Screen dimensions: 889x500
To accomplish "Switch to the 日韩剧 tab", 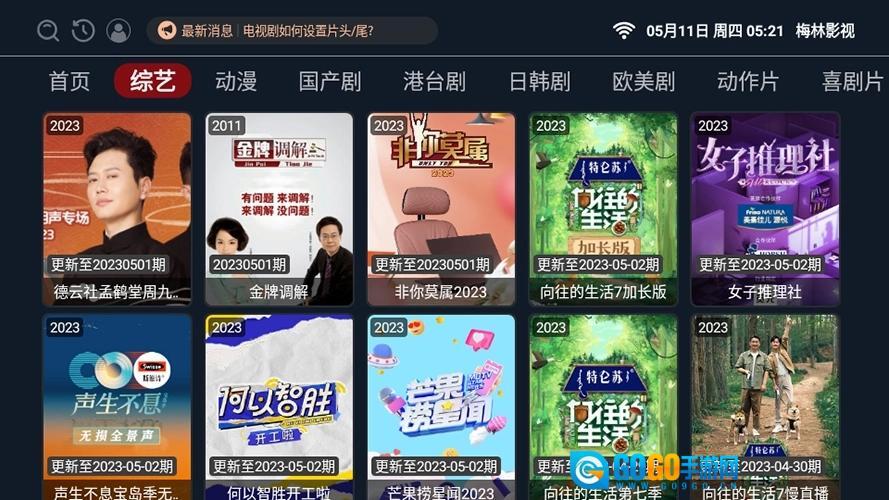I will [x=539, y=81].
